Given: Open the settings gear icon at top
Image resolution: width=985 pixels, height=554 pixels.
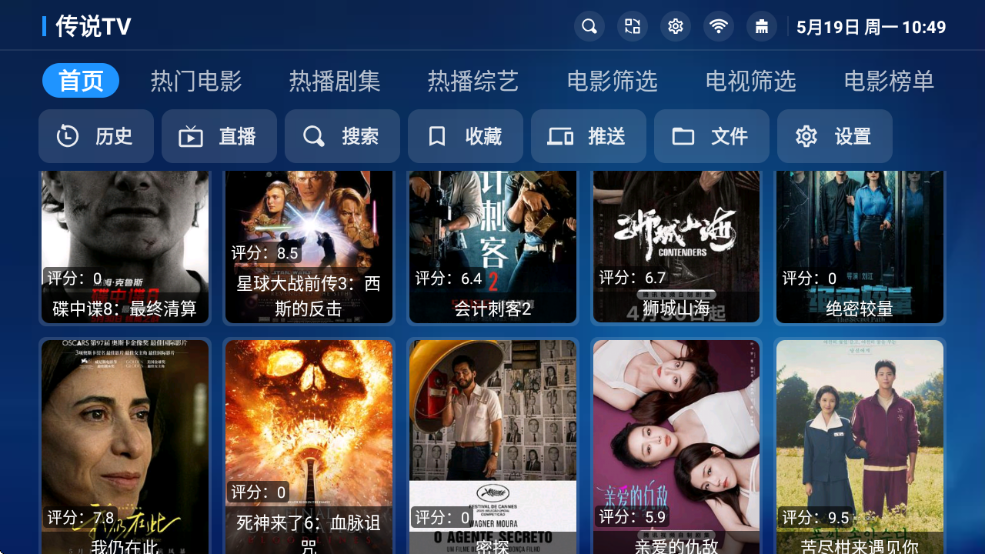Looking at the screenshot, I should point(675,26).
